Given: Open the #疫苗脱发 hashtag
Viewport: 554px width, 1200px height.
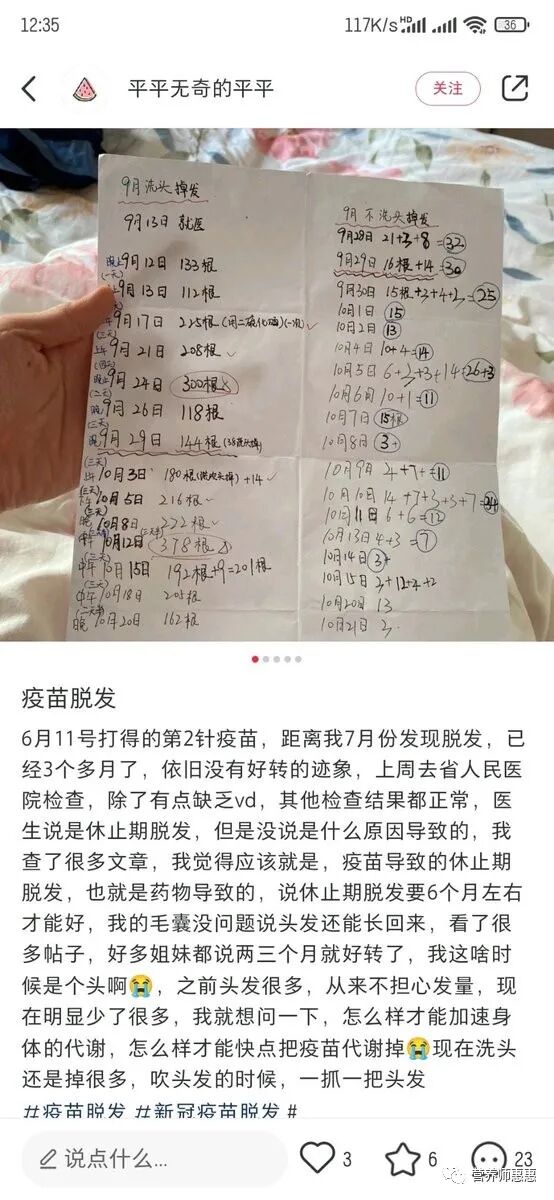Looking at the screenshot, I should (75, 1111).
